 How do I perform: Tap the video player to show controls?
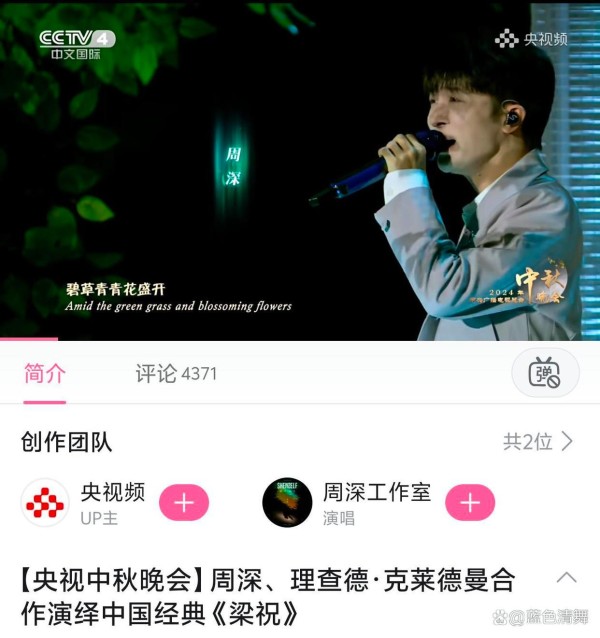pyautogui.click(x=300, y=170)
